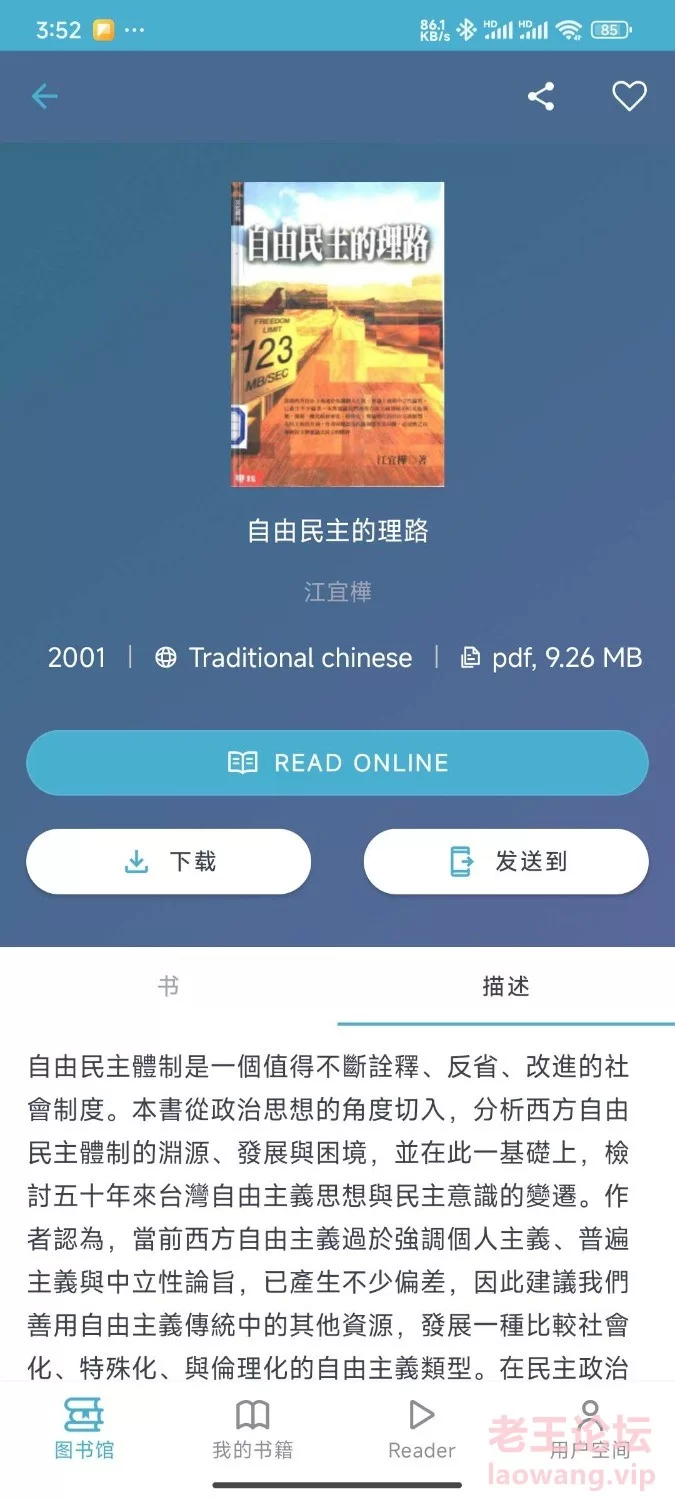Open the 发送到 send-to option

pyautogui.click(x=506, y=861)
